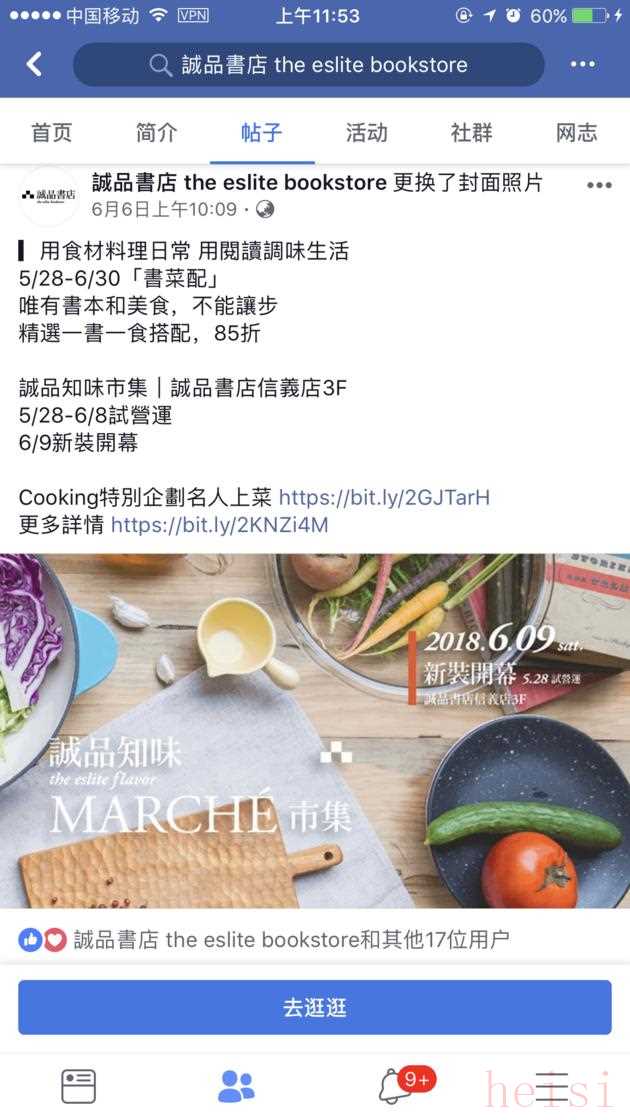Open the news feed tab
This screenshot has height=1120, width=630.
79,1085
